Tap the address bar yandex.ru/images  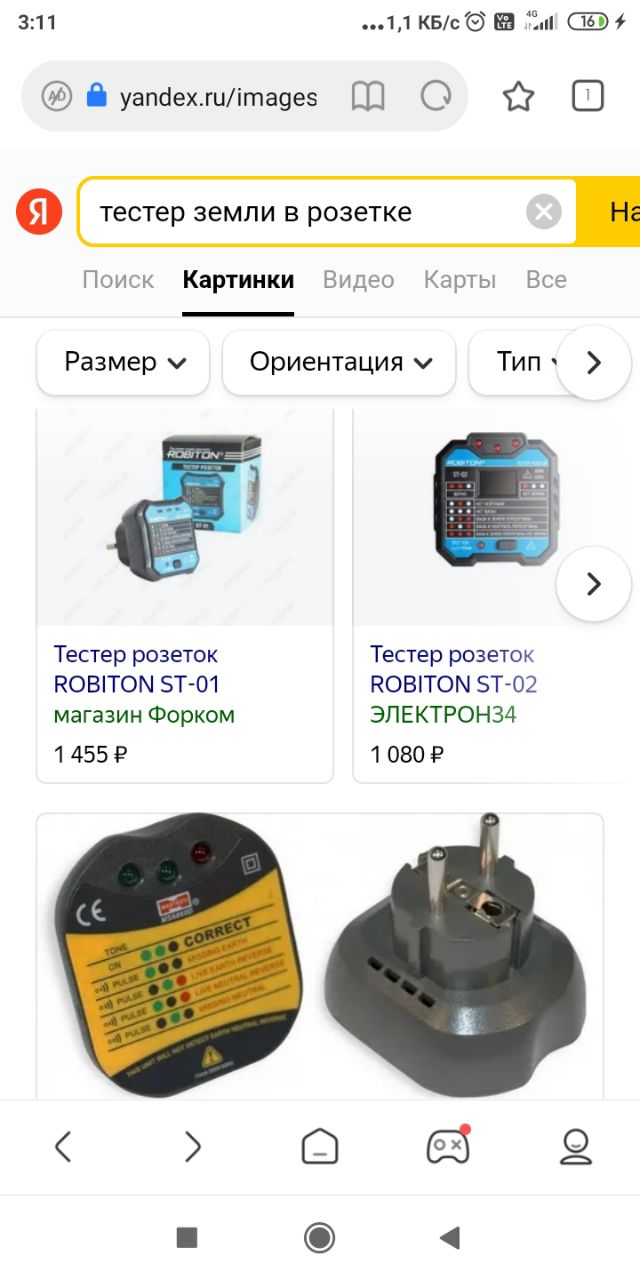point(218,98)
